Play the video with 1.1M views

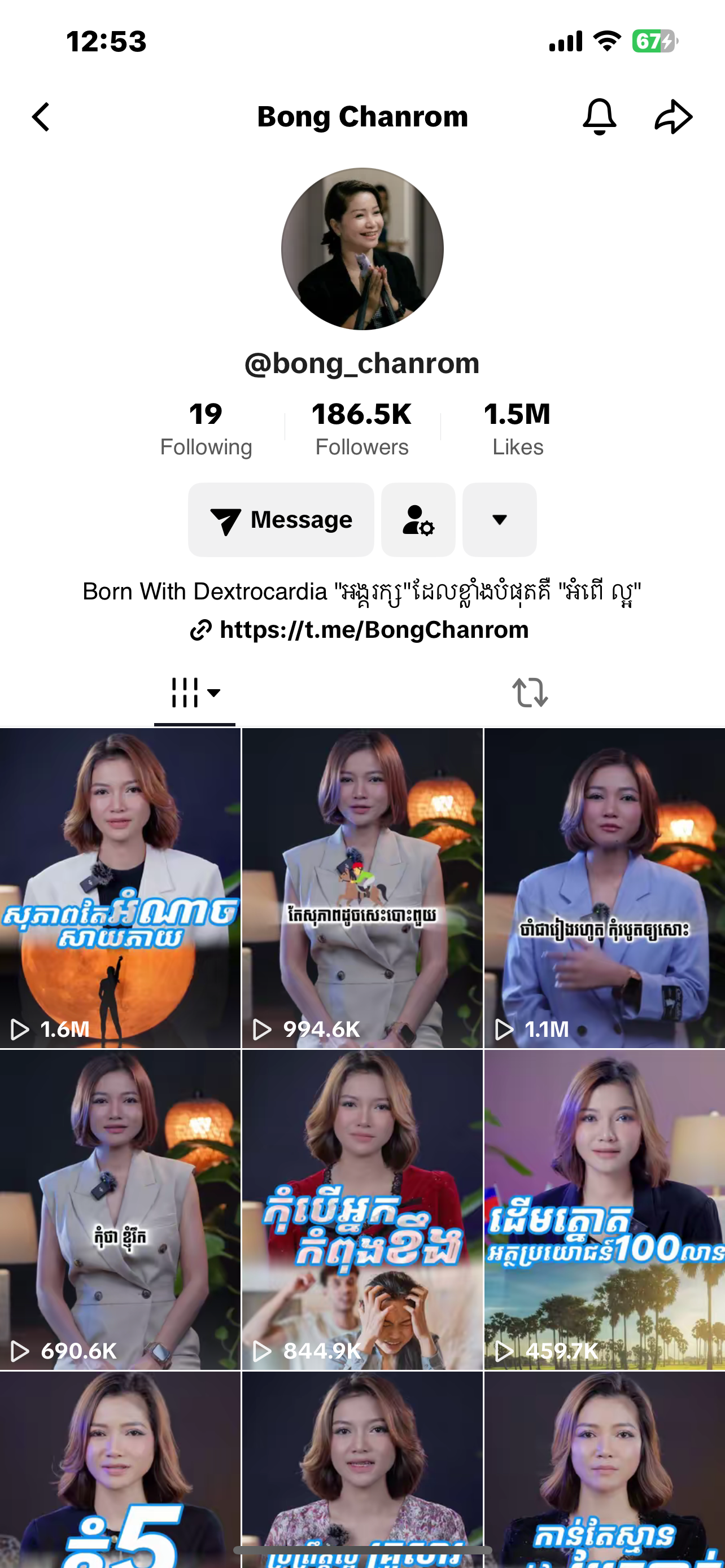(x=604, y=887)
